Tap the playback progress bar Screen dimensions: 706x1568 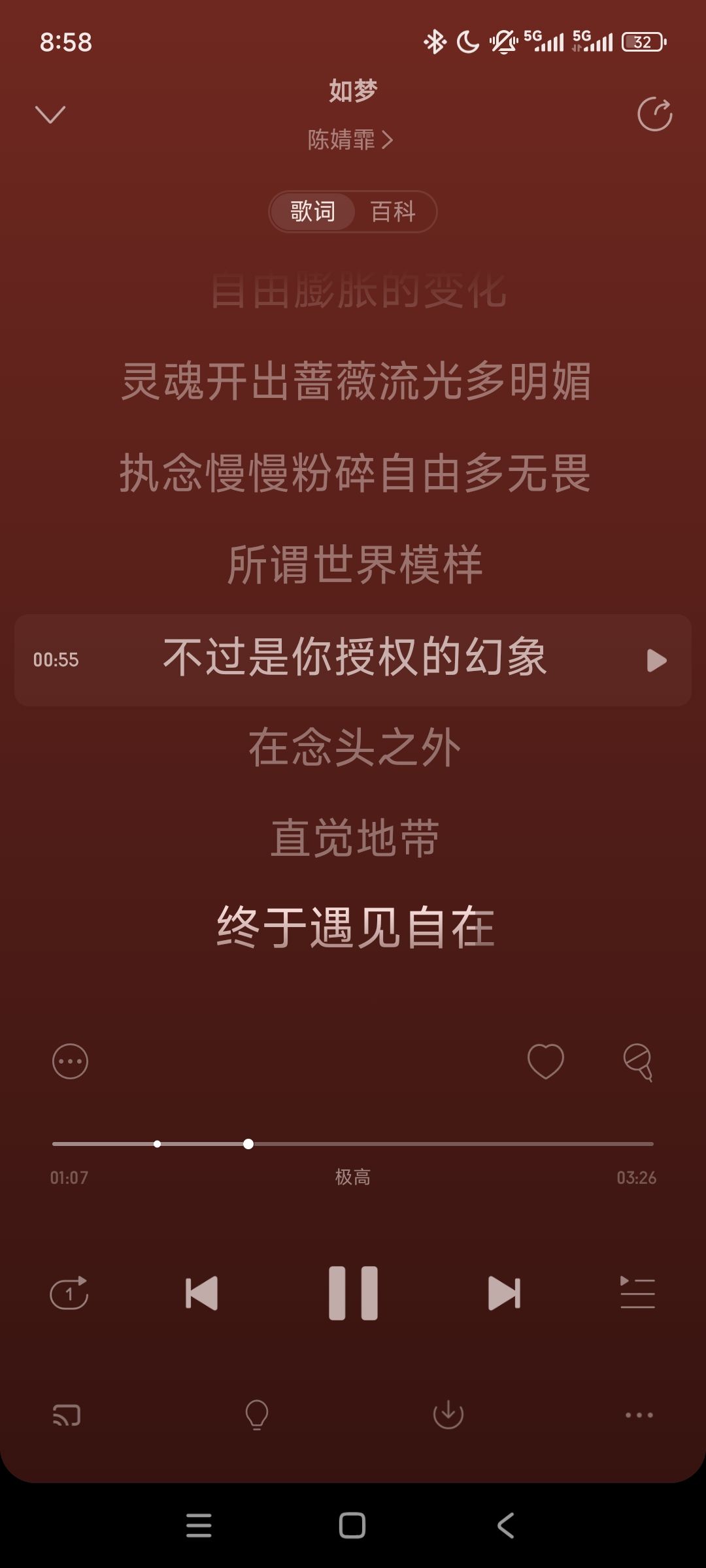353,1144
